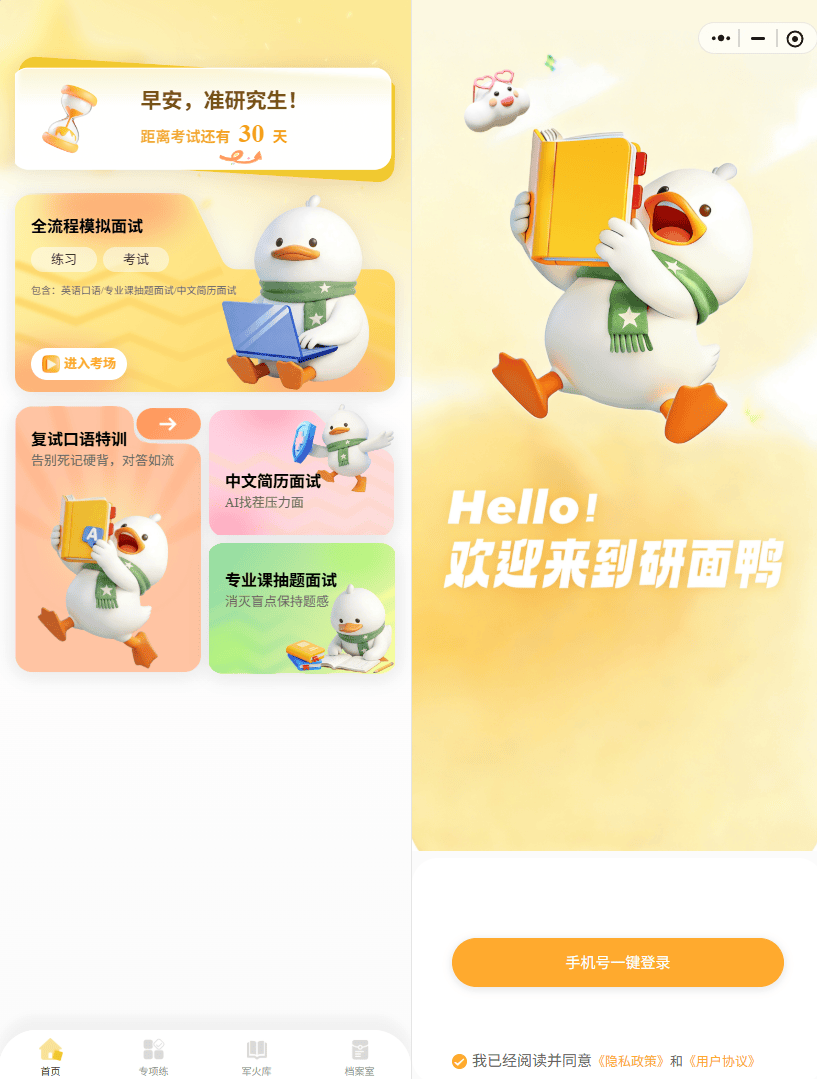817x1079 pixels.
Task: Close the mini-program via the circle icon
Action: point(795,39)
